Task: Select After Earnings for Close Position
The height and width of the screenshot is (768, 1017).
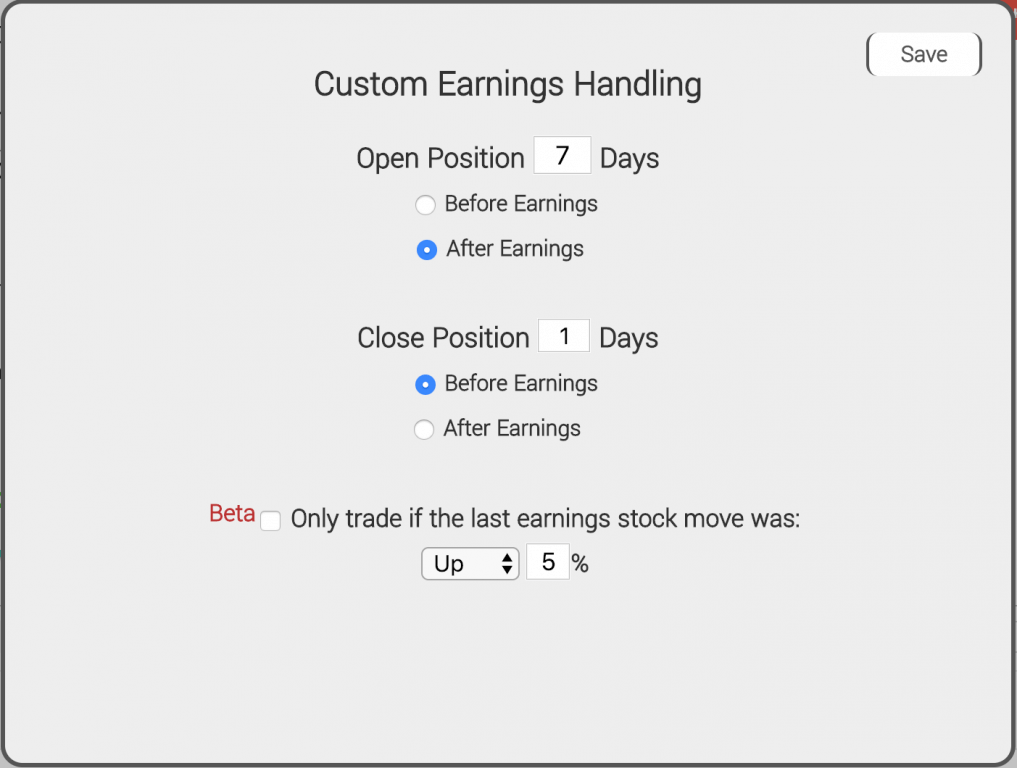Action: click(x=425, y=429)
